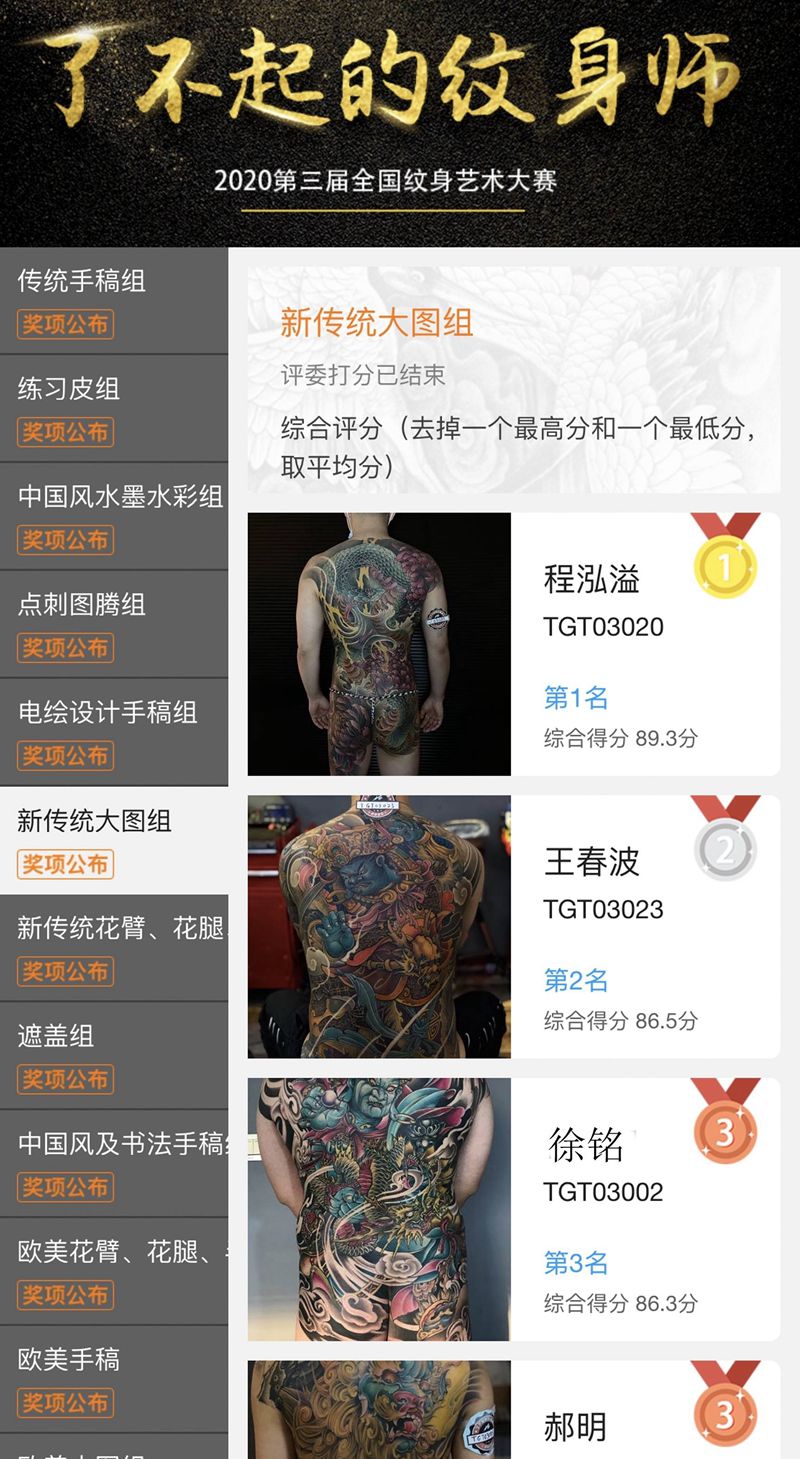Image resolution: width=800 pixels, height=1459 pixels.
Task: Open first place entry by 程泓溢
Action: coord(513,644)
